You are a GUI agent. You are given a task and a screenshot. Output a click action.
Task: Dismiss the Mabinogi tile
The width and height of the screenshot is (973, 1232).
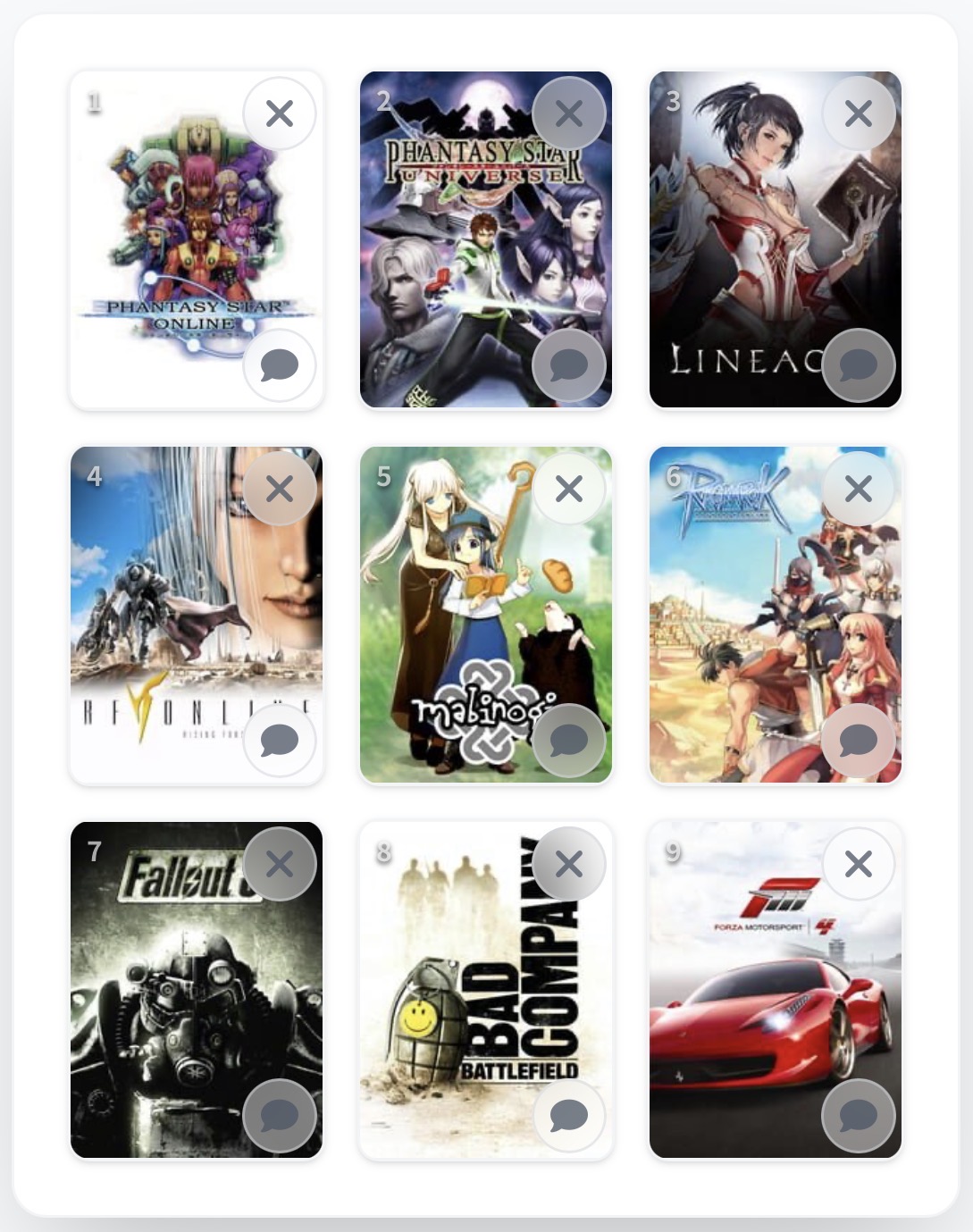tap(569, 489)
